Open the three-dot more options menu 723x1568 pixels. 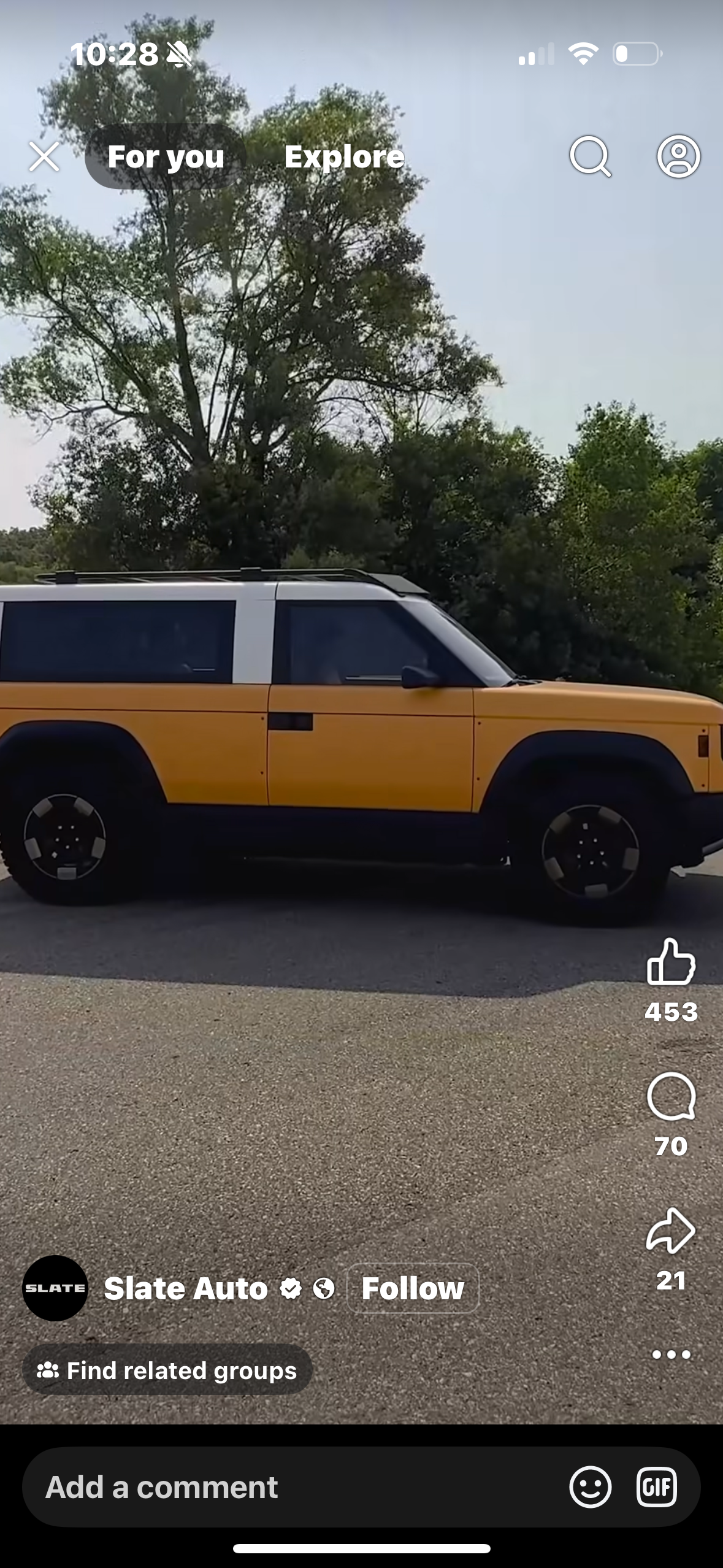tap(671, 1355)
